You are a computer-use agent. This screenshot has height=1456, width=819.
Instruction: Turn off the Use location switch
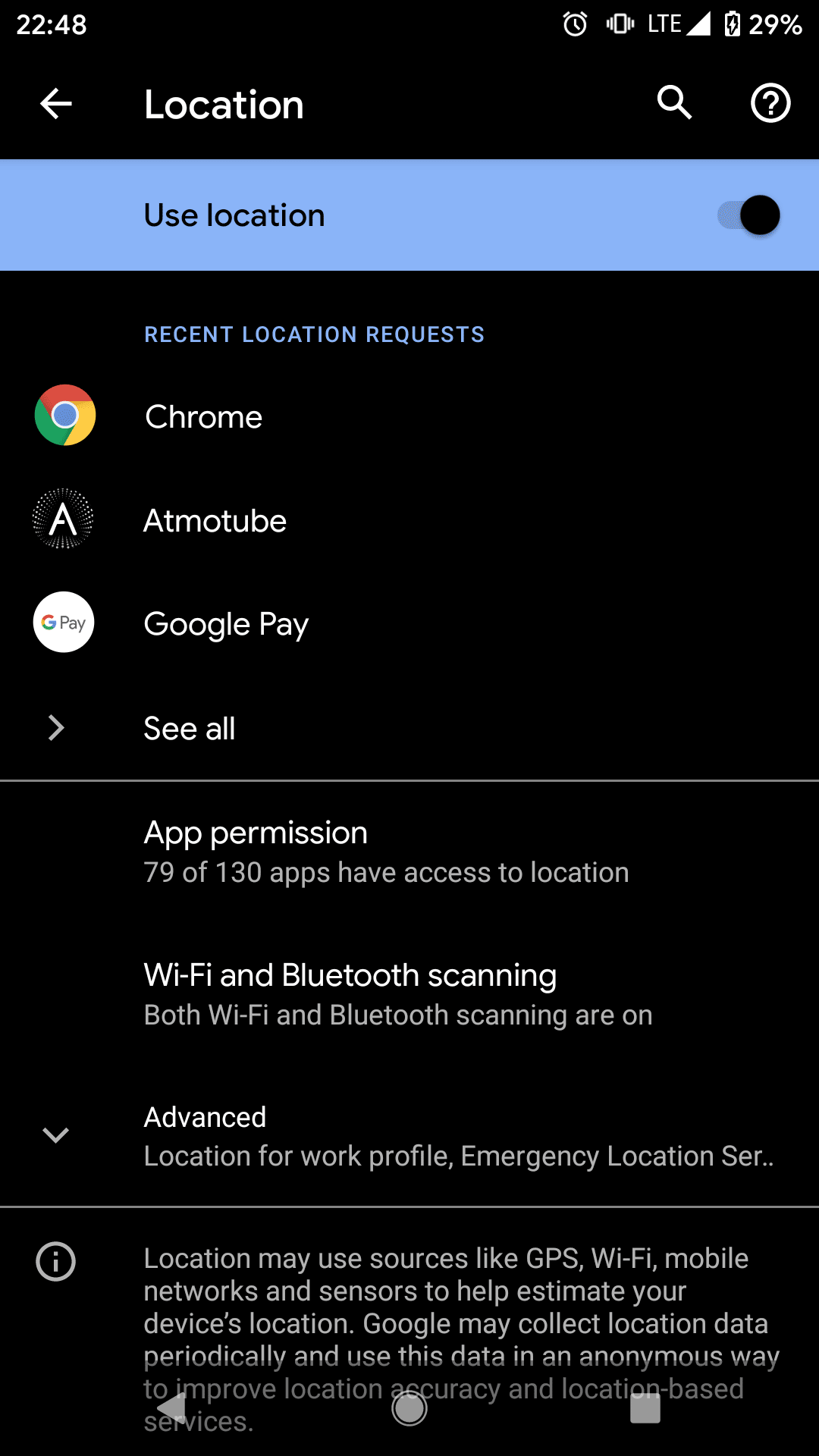tap(748, 215)
